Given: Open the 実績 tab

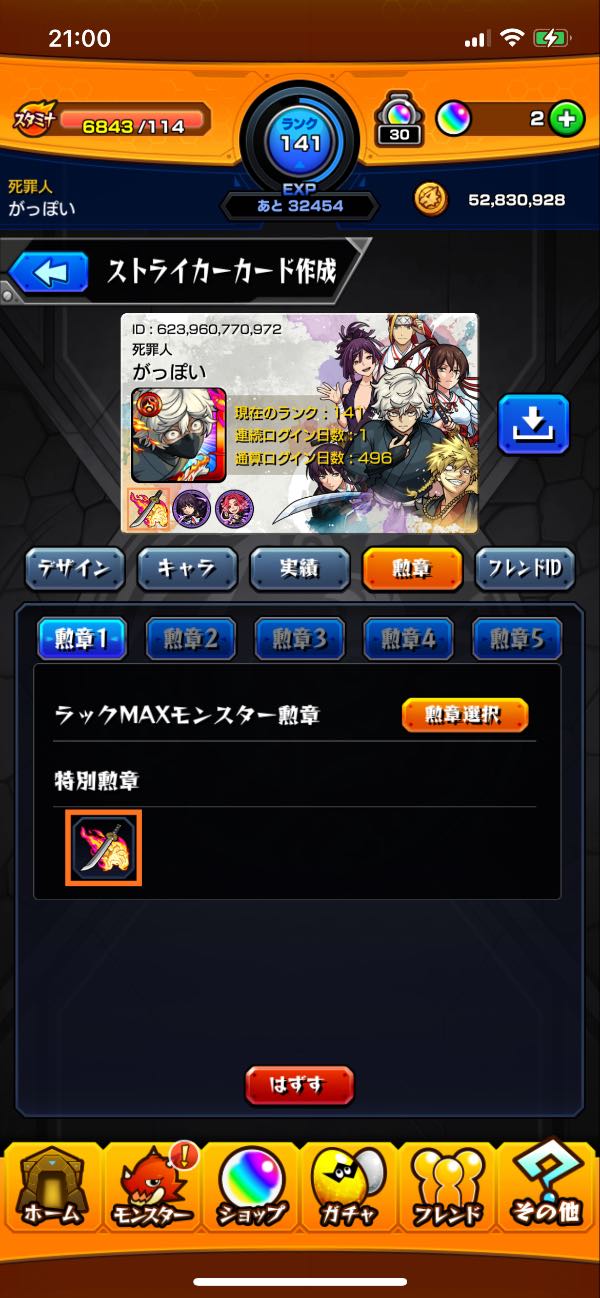Looking at the screenshot, I should coord(299,569).
